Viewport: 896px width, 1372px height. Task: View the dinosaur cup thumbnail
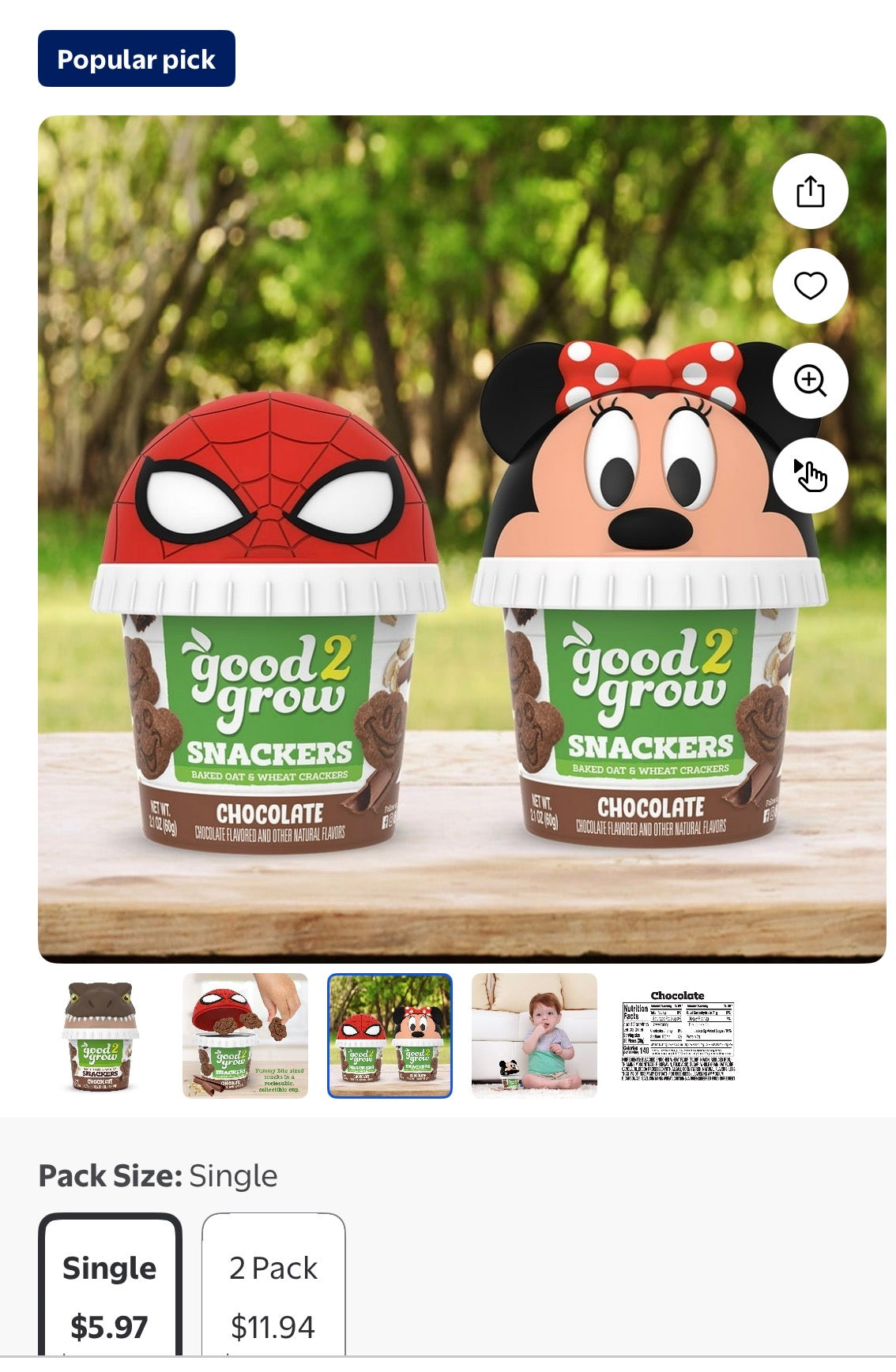point(101,1036)
